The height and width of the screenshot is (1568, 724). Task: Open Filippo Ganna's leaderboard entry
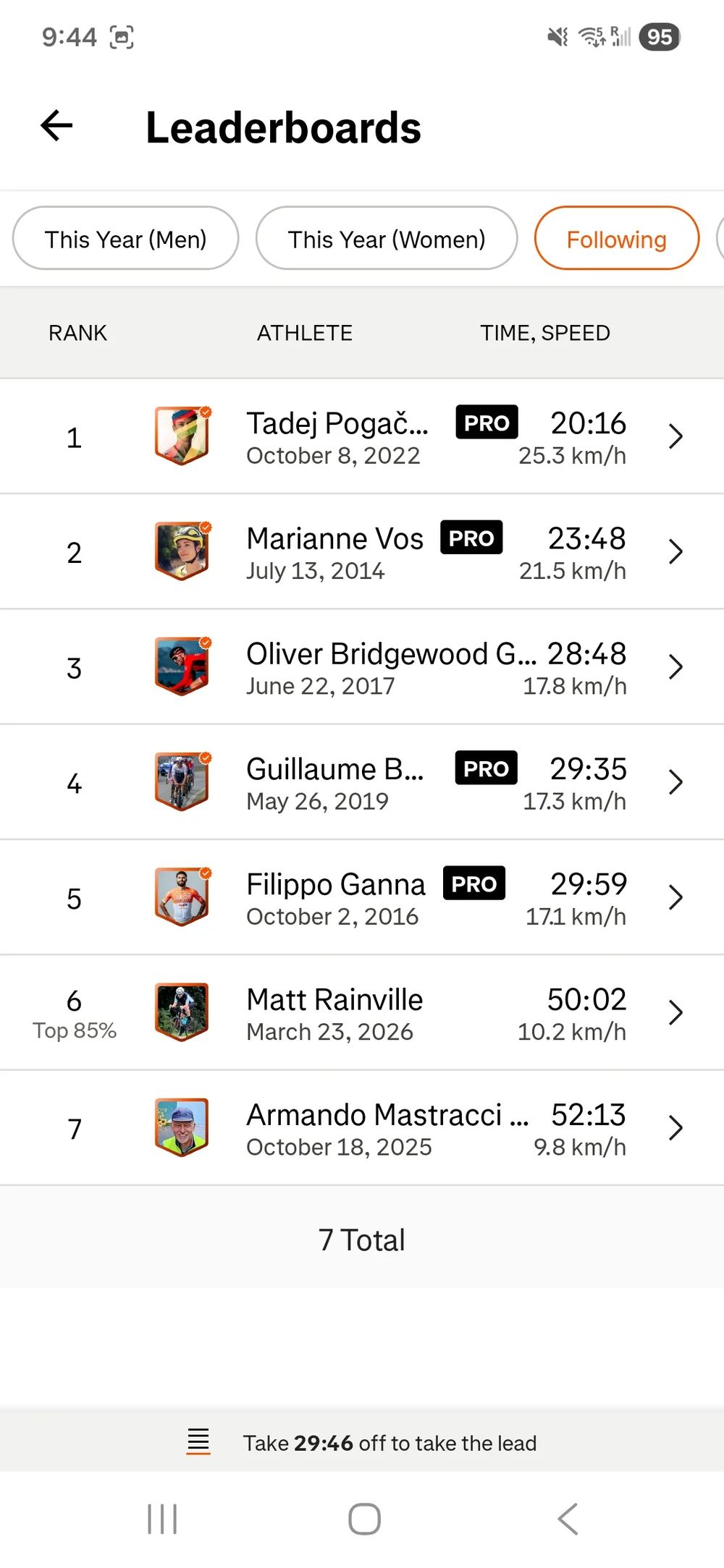[x=362, y=898]
